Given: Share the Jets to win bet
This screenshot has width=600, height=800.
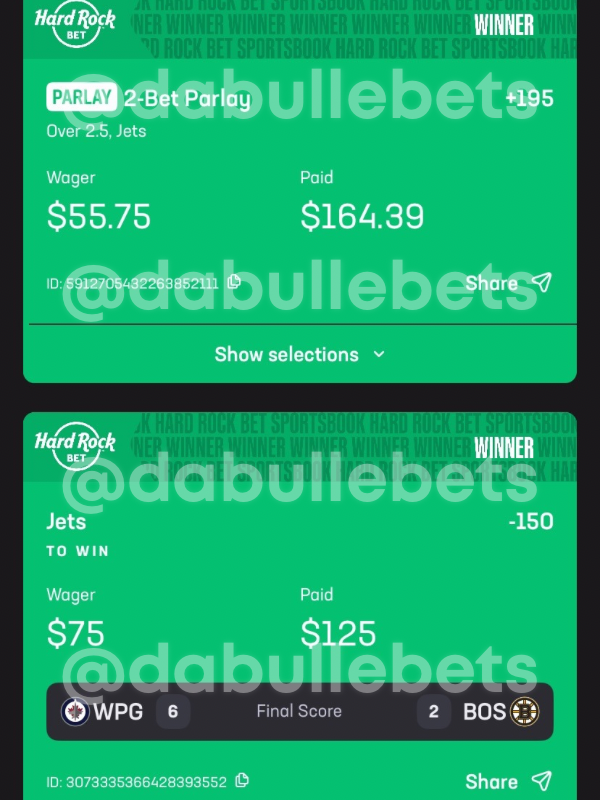Looking at the screenshot, I should (508, 781).
